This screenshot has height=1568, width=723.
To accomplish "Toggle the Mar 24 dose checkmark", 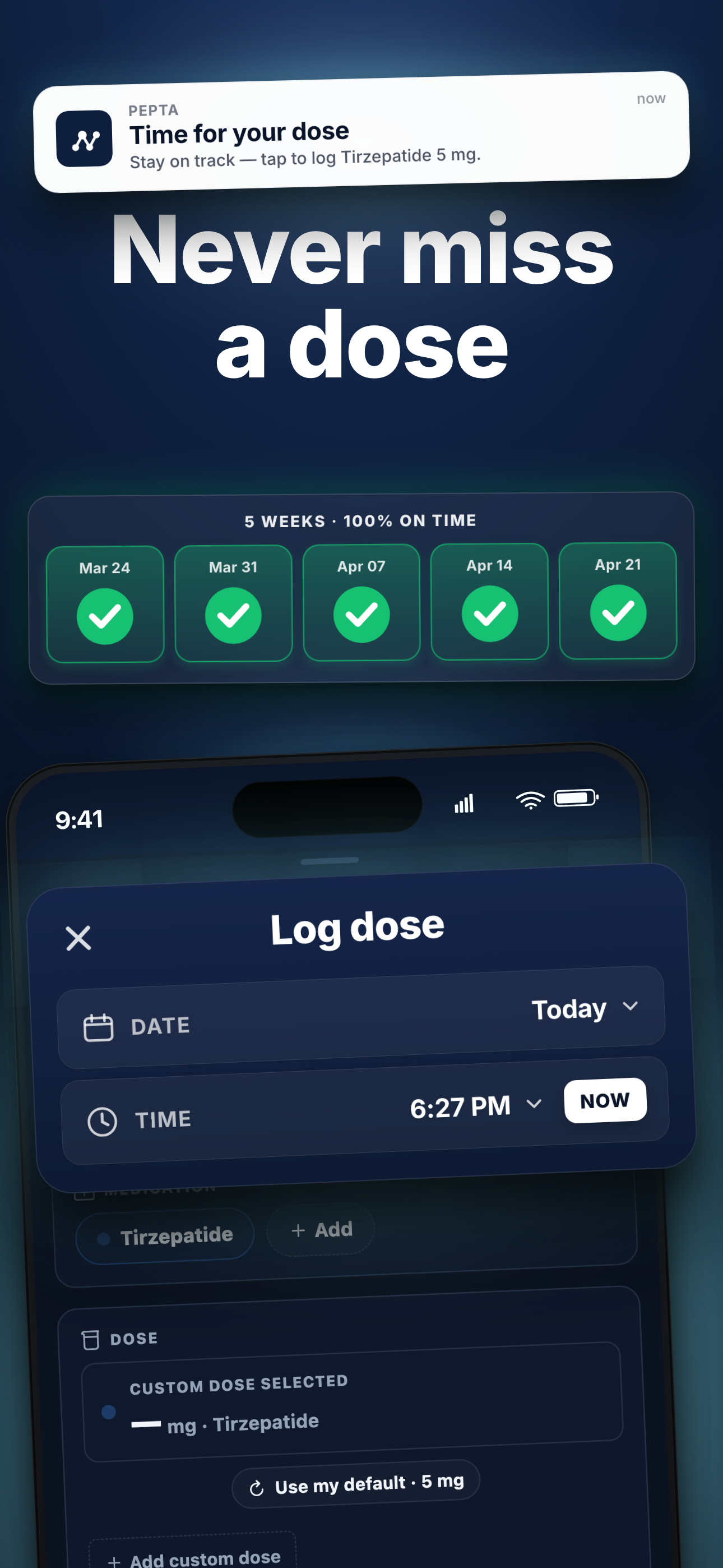I will coord(105,615).
